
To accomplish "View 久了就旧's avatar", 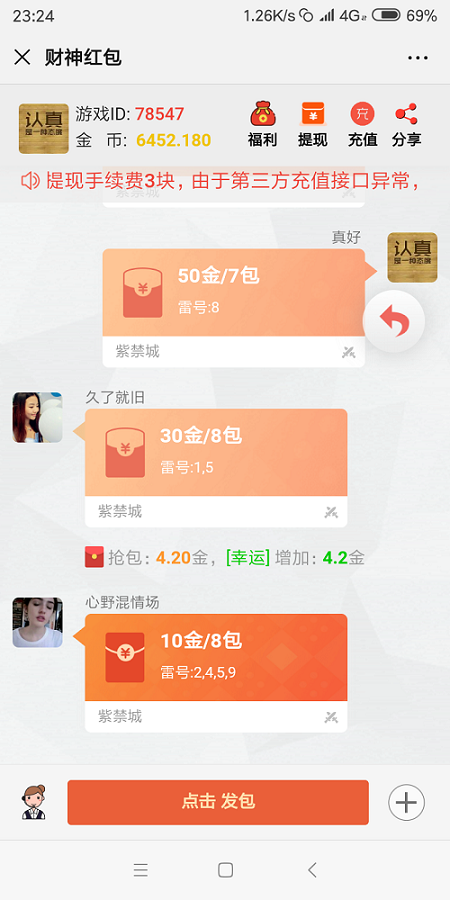I will point(37,417).
